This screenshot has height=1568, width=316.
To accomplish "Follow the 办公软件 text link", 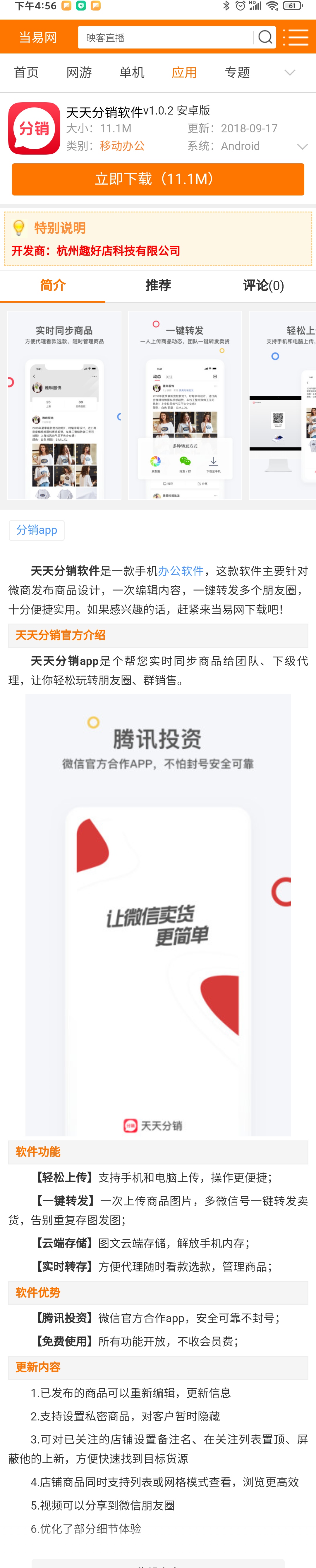I will [x=181, y=571].
